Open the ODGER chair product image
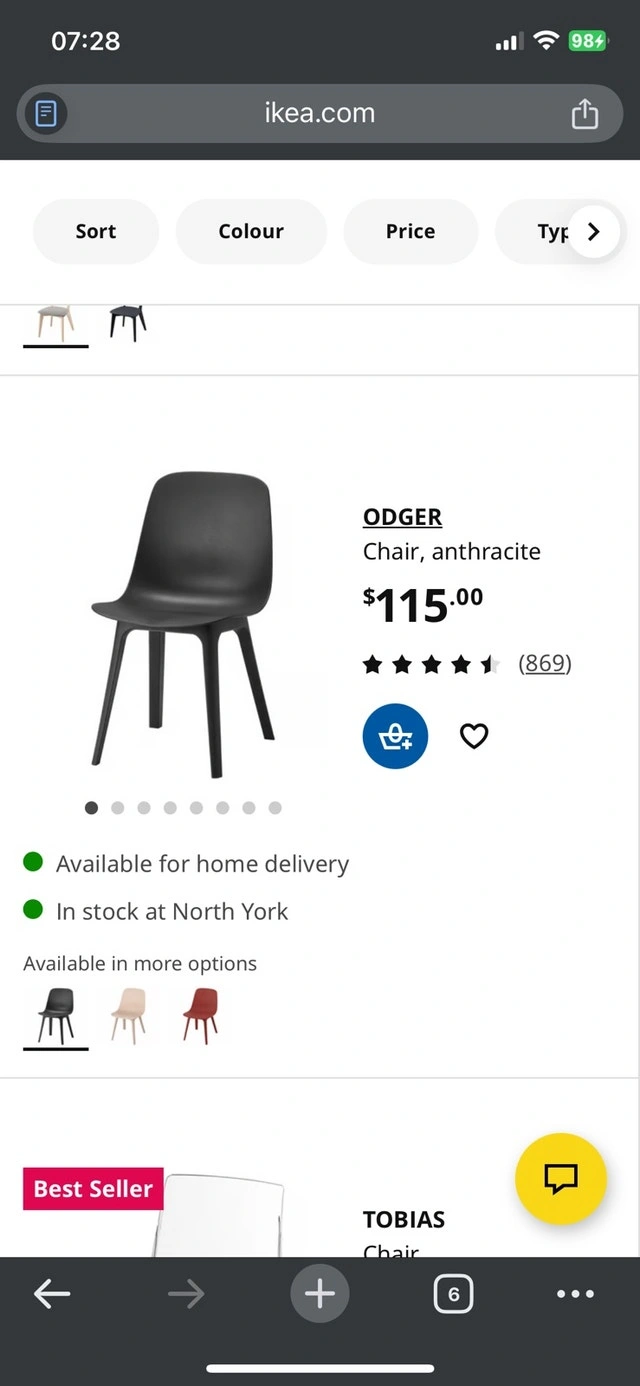Screen dimensions: 640x1386 [182, 624]
